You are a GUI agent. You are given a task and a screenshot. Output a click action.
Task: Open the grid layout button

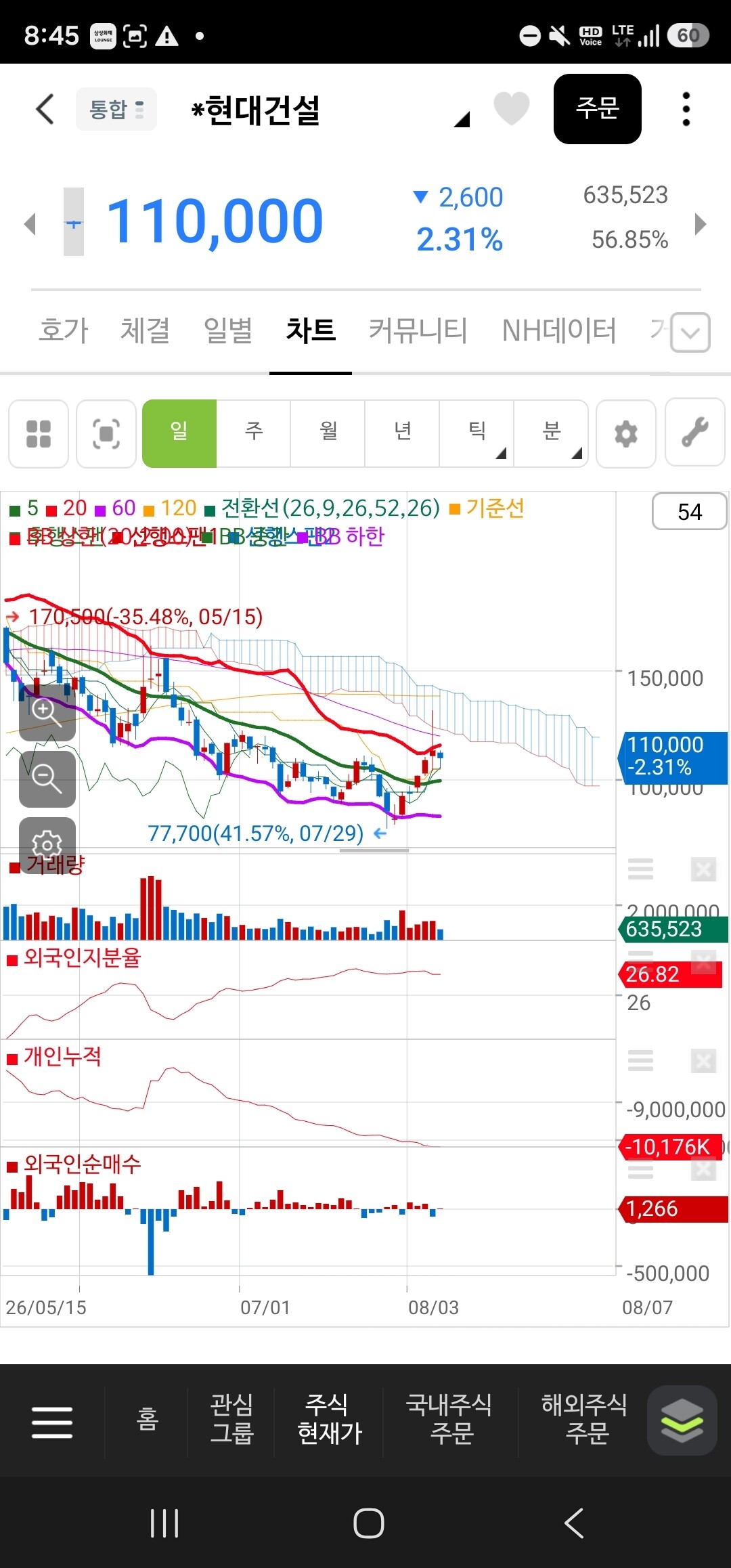39,433
